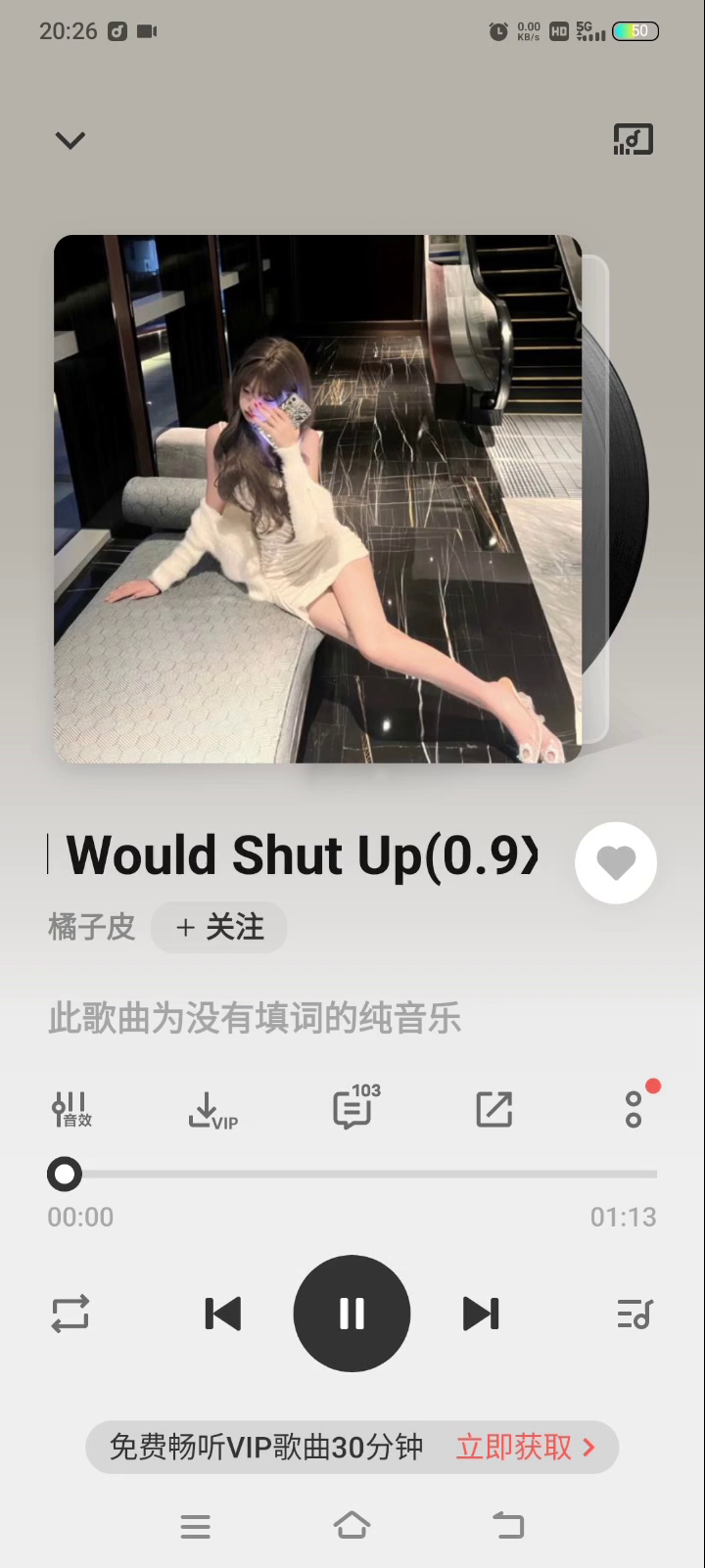Collapse the player with the down chevron

[70, 140]
